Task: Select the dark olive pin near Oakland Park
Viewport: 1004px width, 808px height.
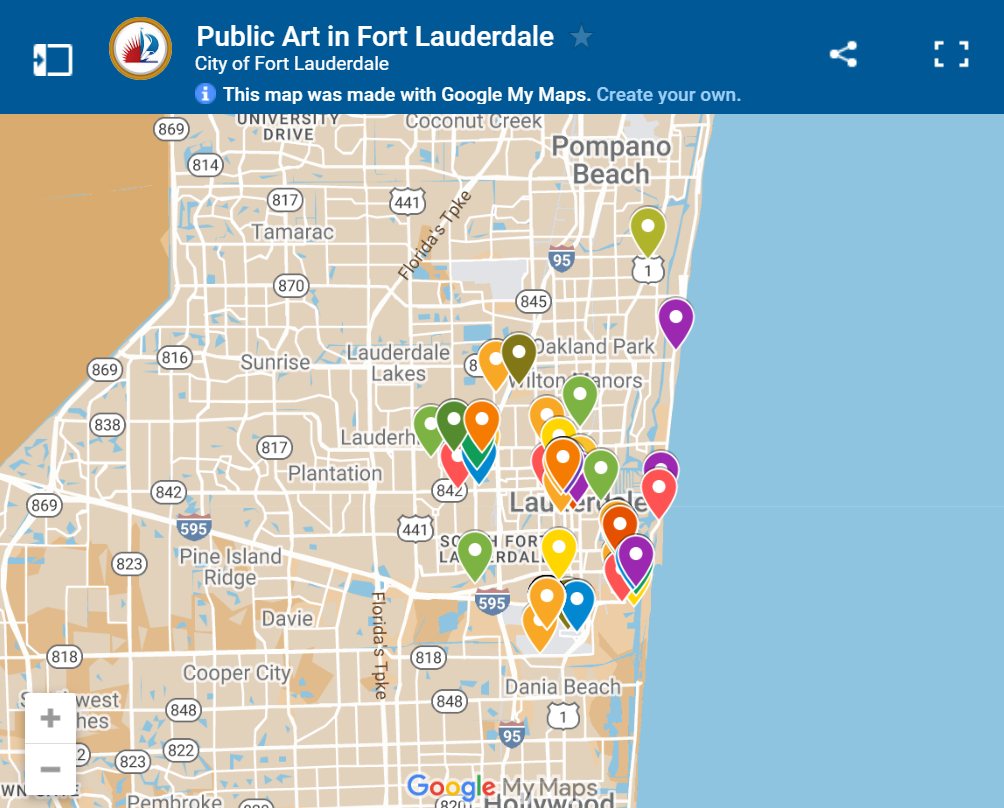Action: (x=519, y=355)
